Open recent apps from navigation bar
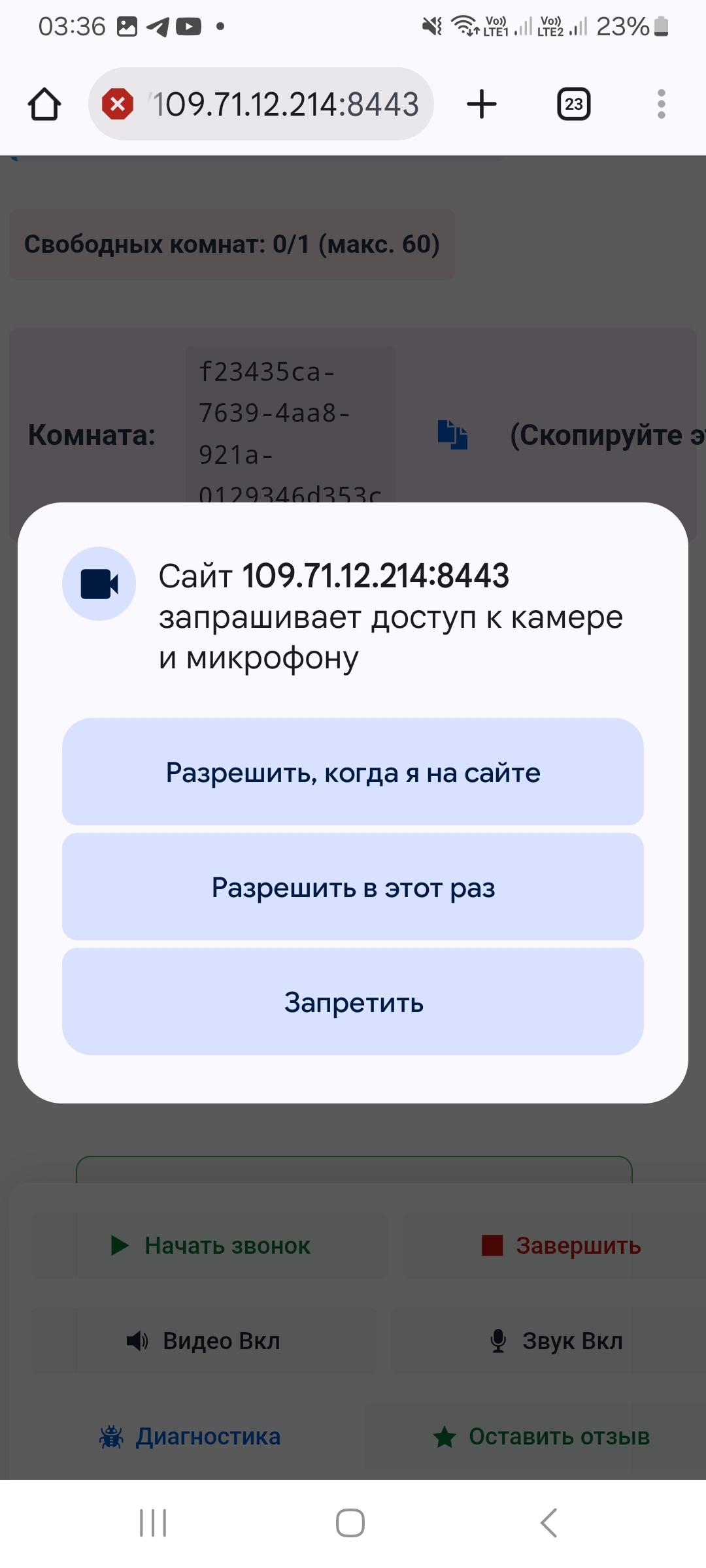 (x=153, y=1523)
